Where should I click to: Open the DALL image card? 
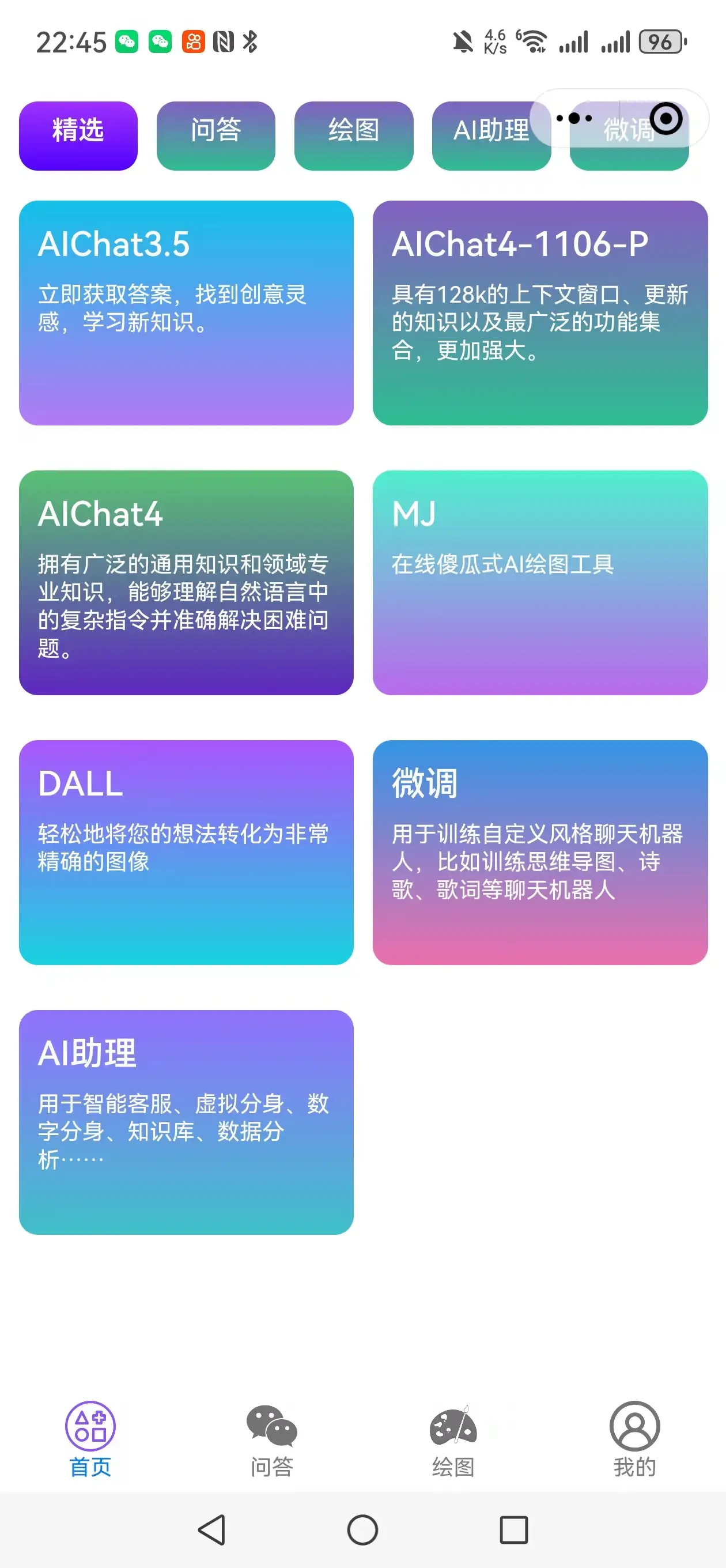pos(186,852)
